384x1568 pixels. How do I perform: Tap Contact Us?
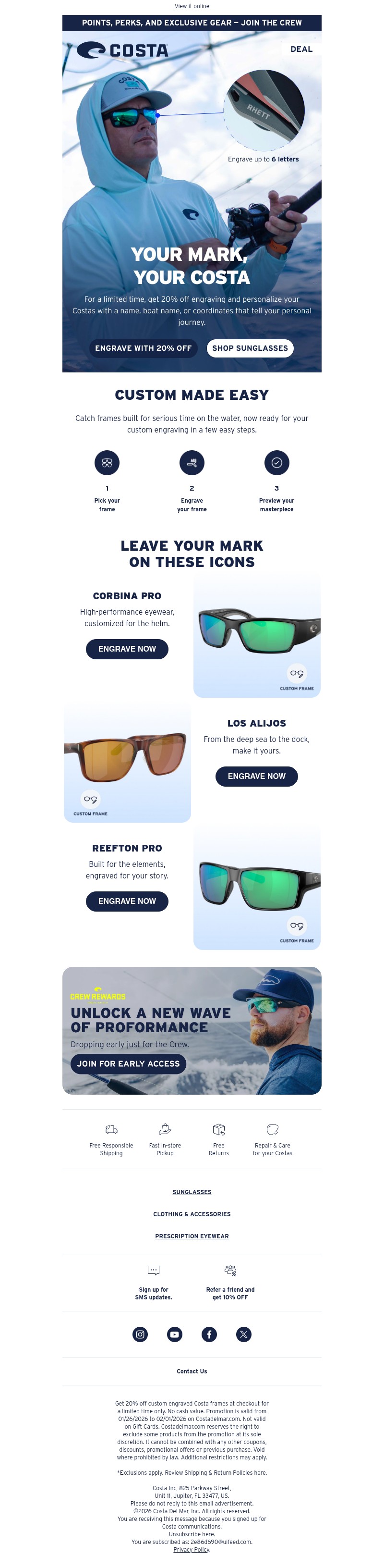[192, 1371]
